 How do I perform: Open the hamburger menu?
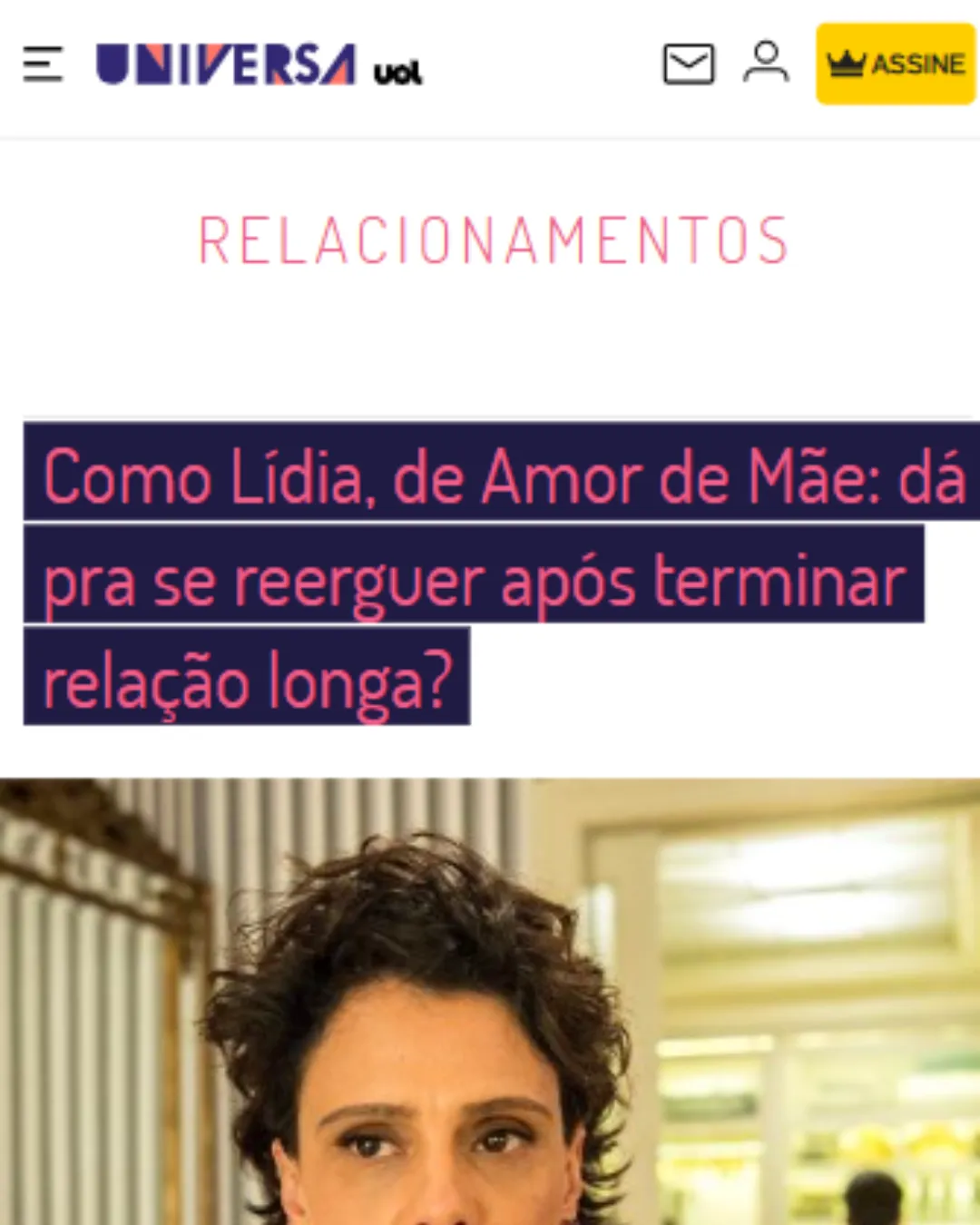tap(43, 64)
